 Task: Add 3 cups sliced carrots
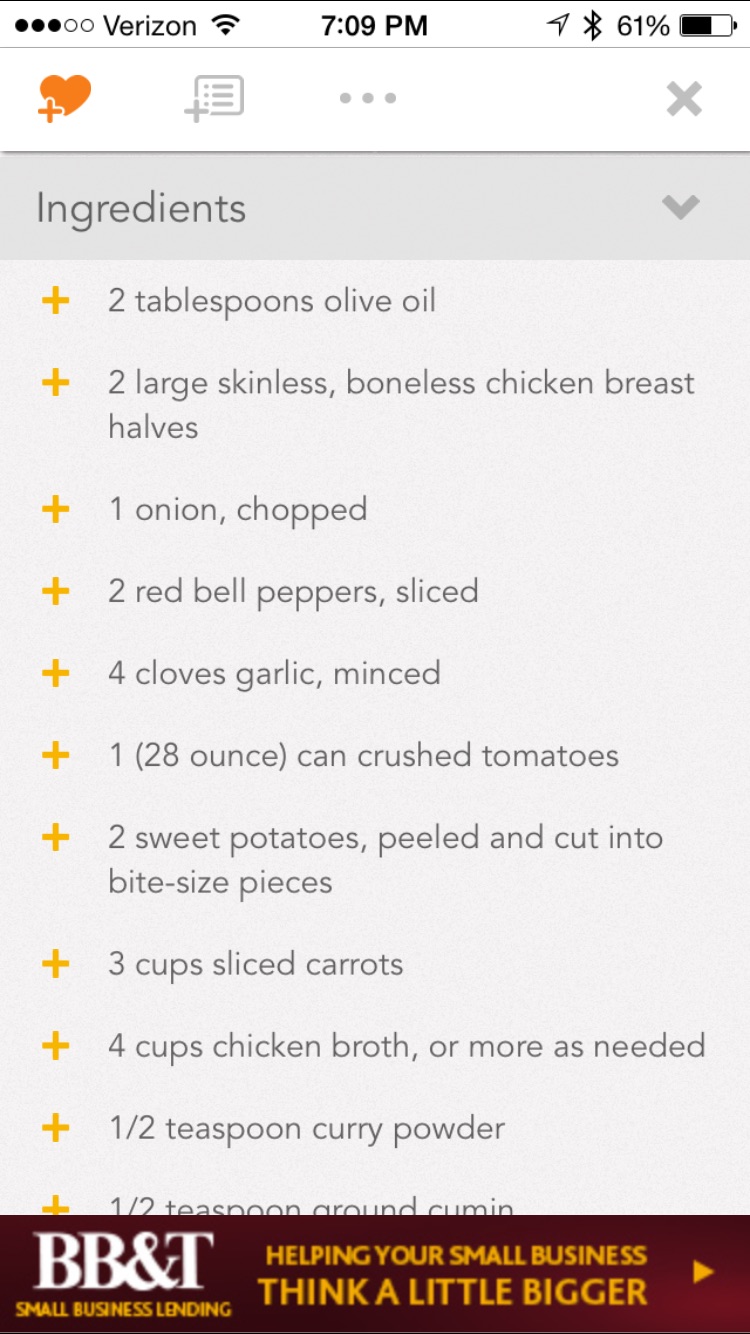click(x=56, y=964)
